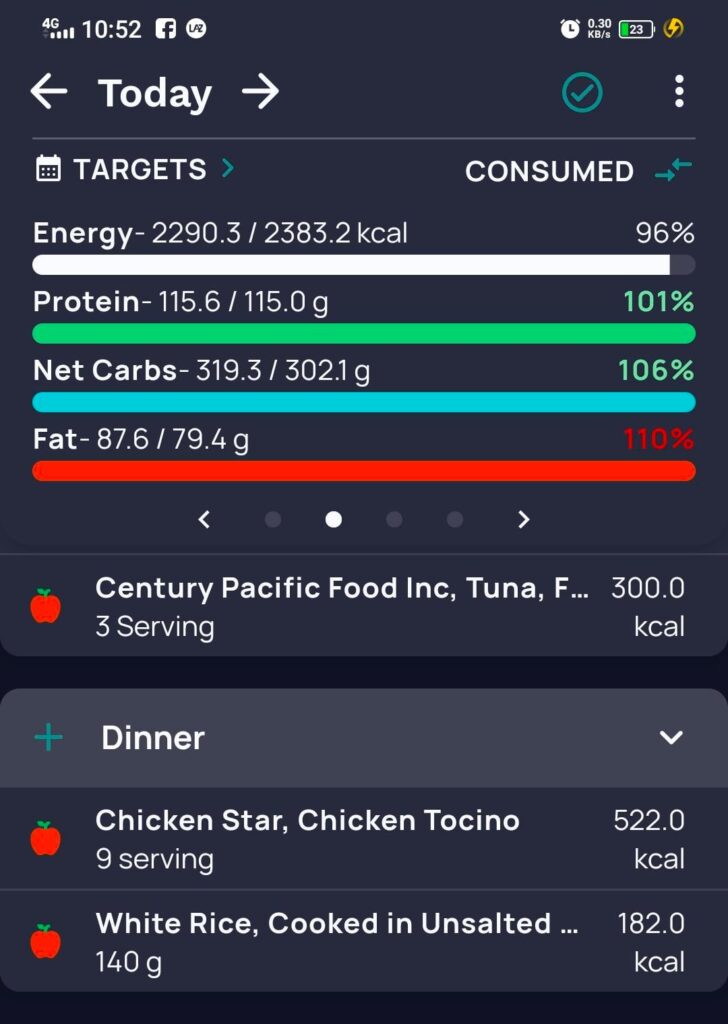Advance the targets carousel with the right chevron

(523, 519)
